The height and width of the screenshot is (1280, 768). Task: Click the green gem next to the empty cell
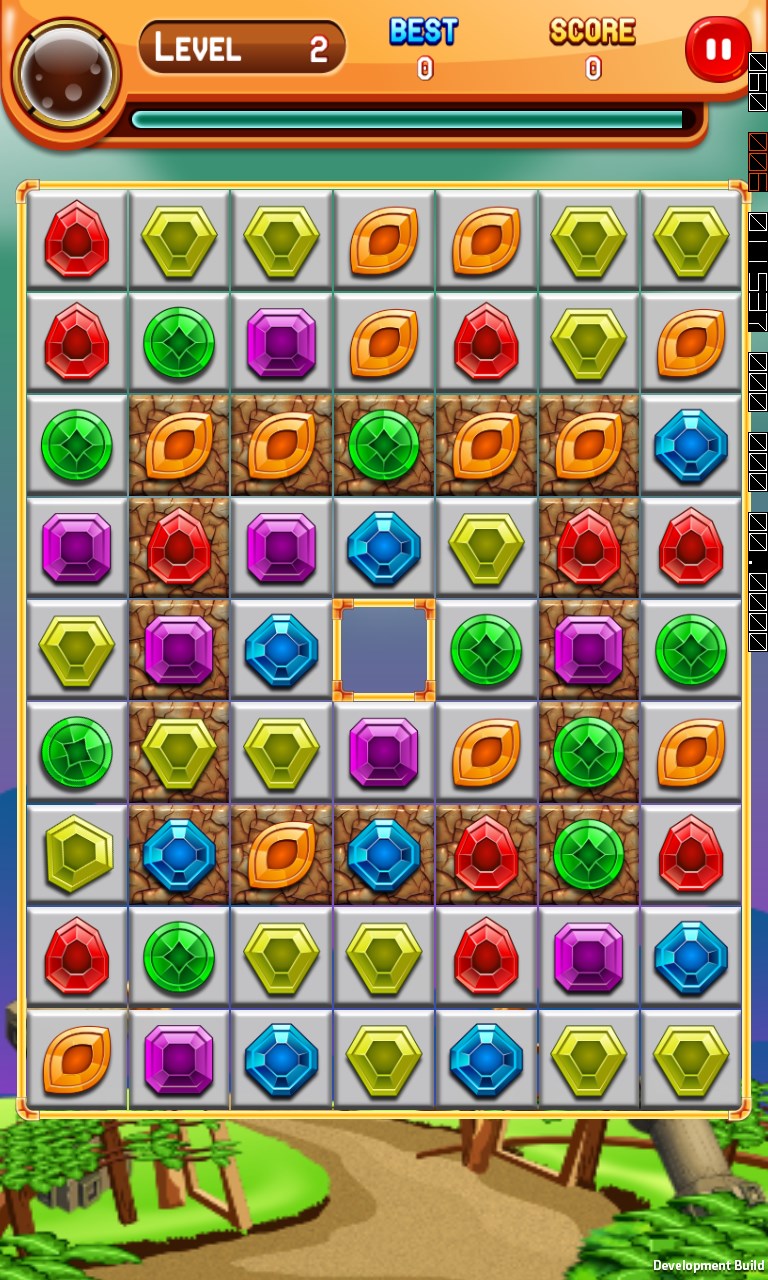click(x=487, y=650)
